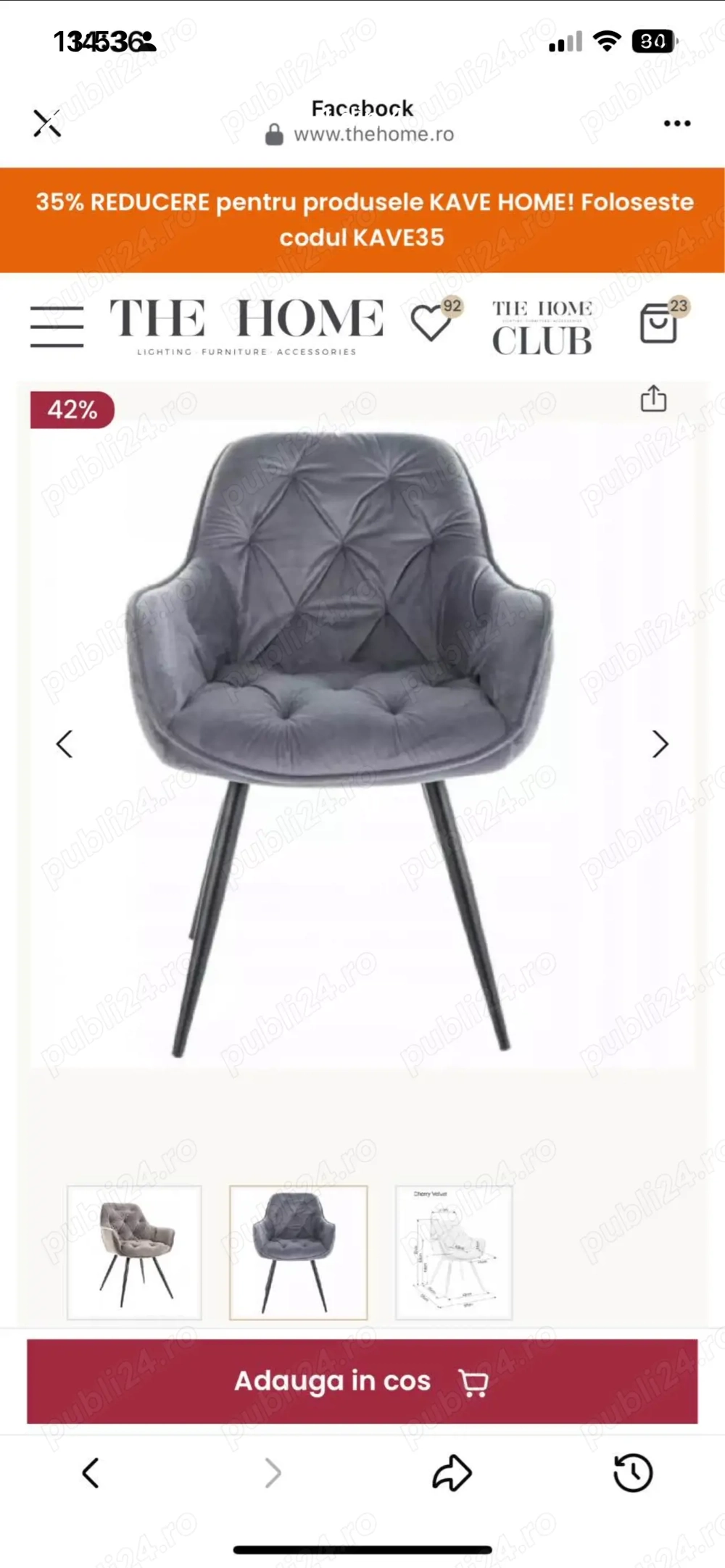Show the next product image
Viewport: 725px width, 1568px height.
pyautogui.click(x=660, y=743)
